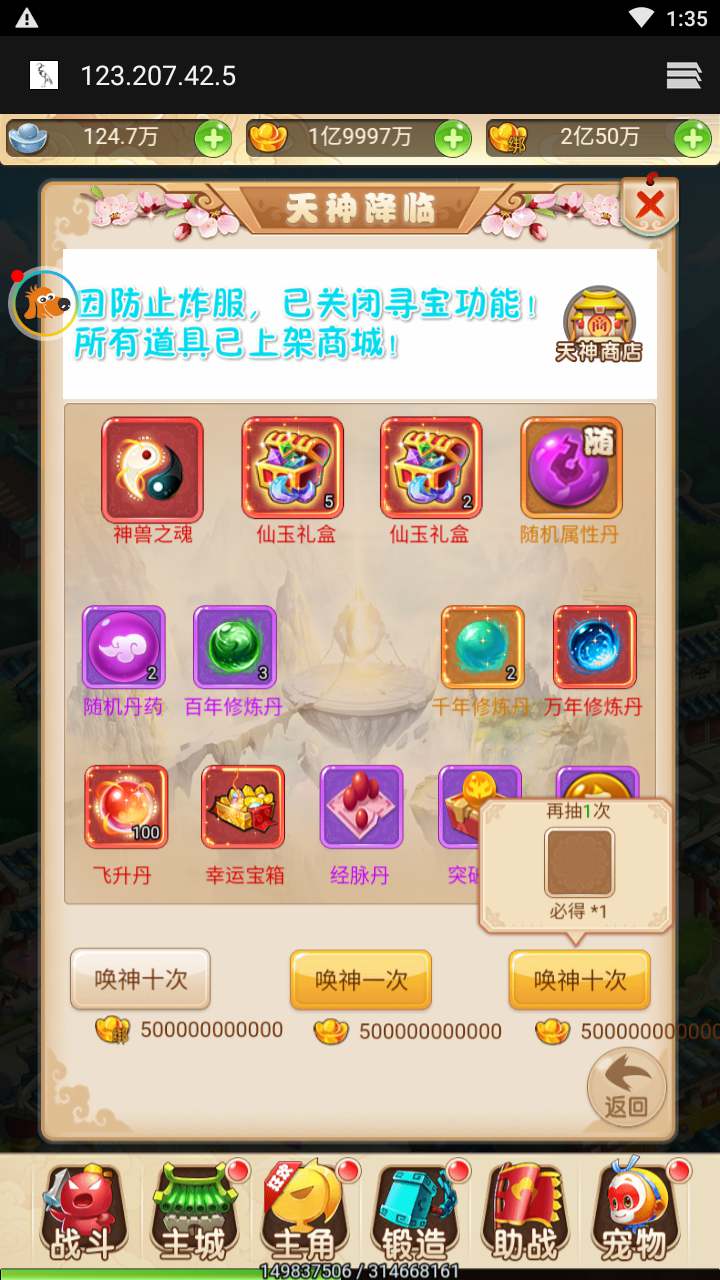The image size is (720, 1280).
Task: Switch to the 锻造 tab
Action: [x=416, y=1212]
